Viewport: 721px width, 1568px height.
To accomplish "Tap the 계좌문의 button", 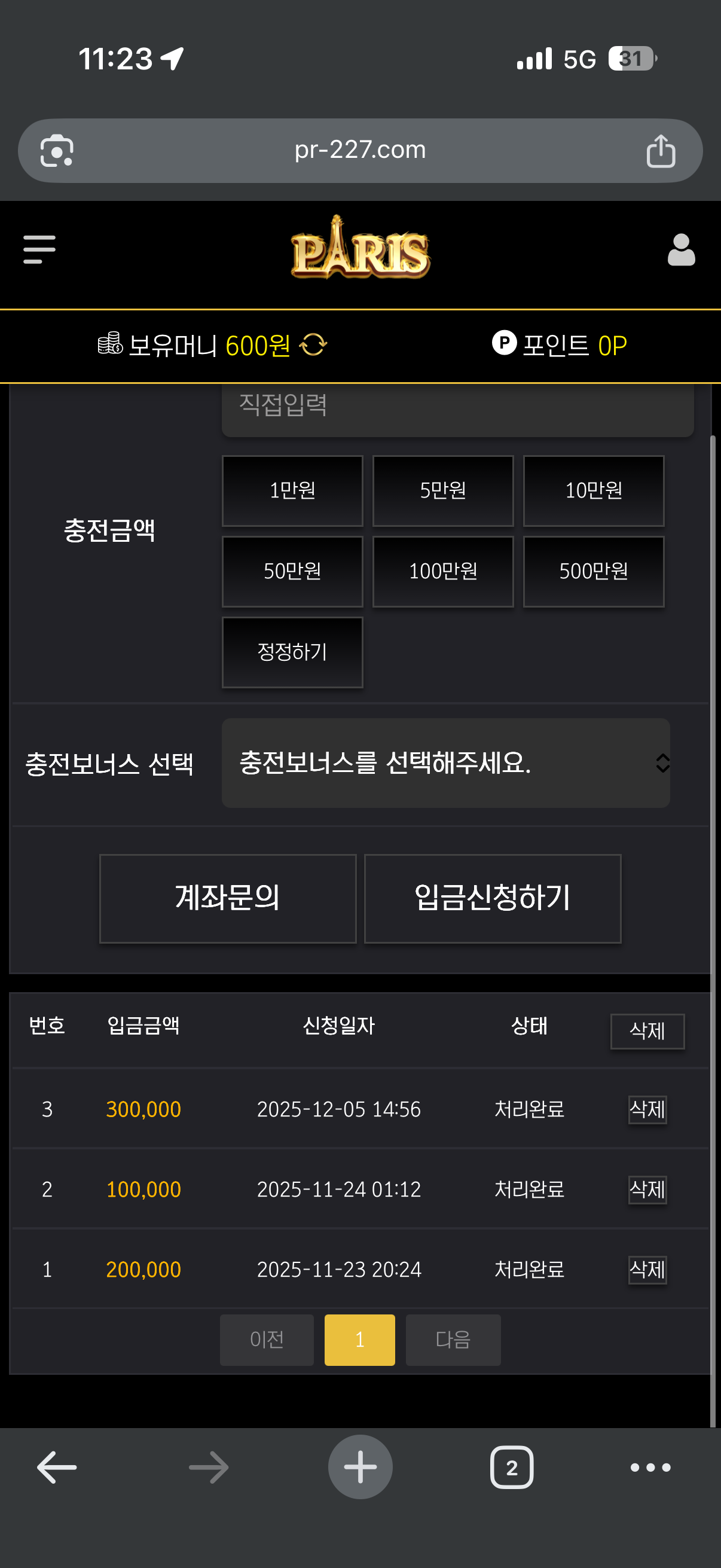I will click(x=228, y=898).
